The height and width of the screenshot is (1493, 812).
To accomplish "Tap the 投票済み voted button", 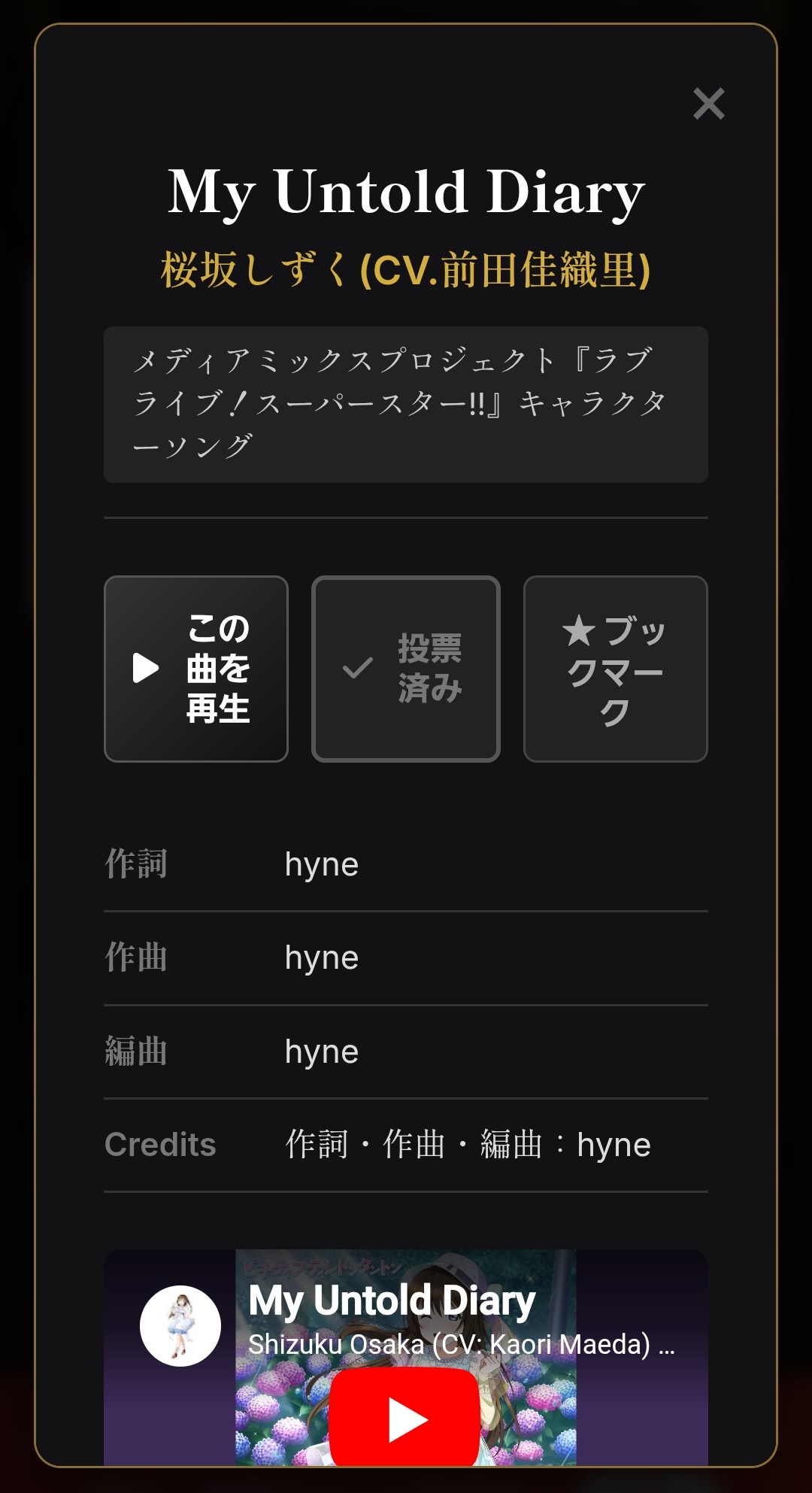I will (x=406, y=669).
